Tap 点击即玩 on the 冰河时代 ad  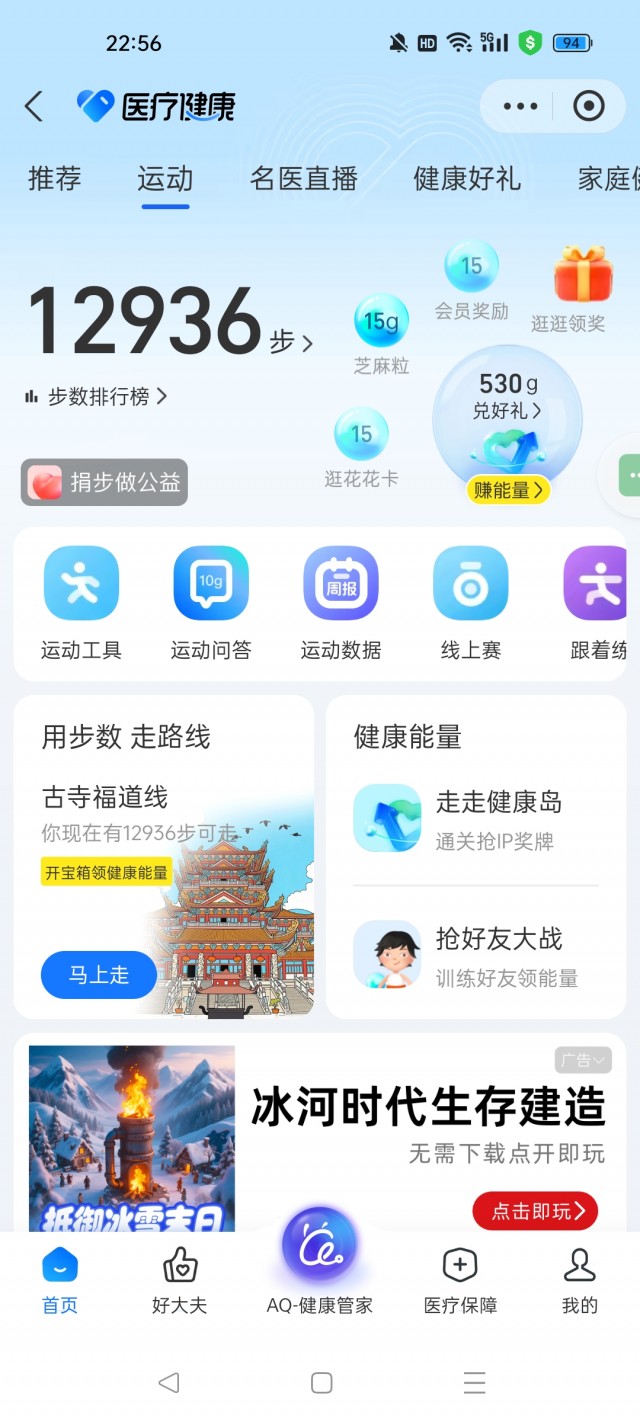pyautogui.click(x=535, y=1211)
